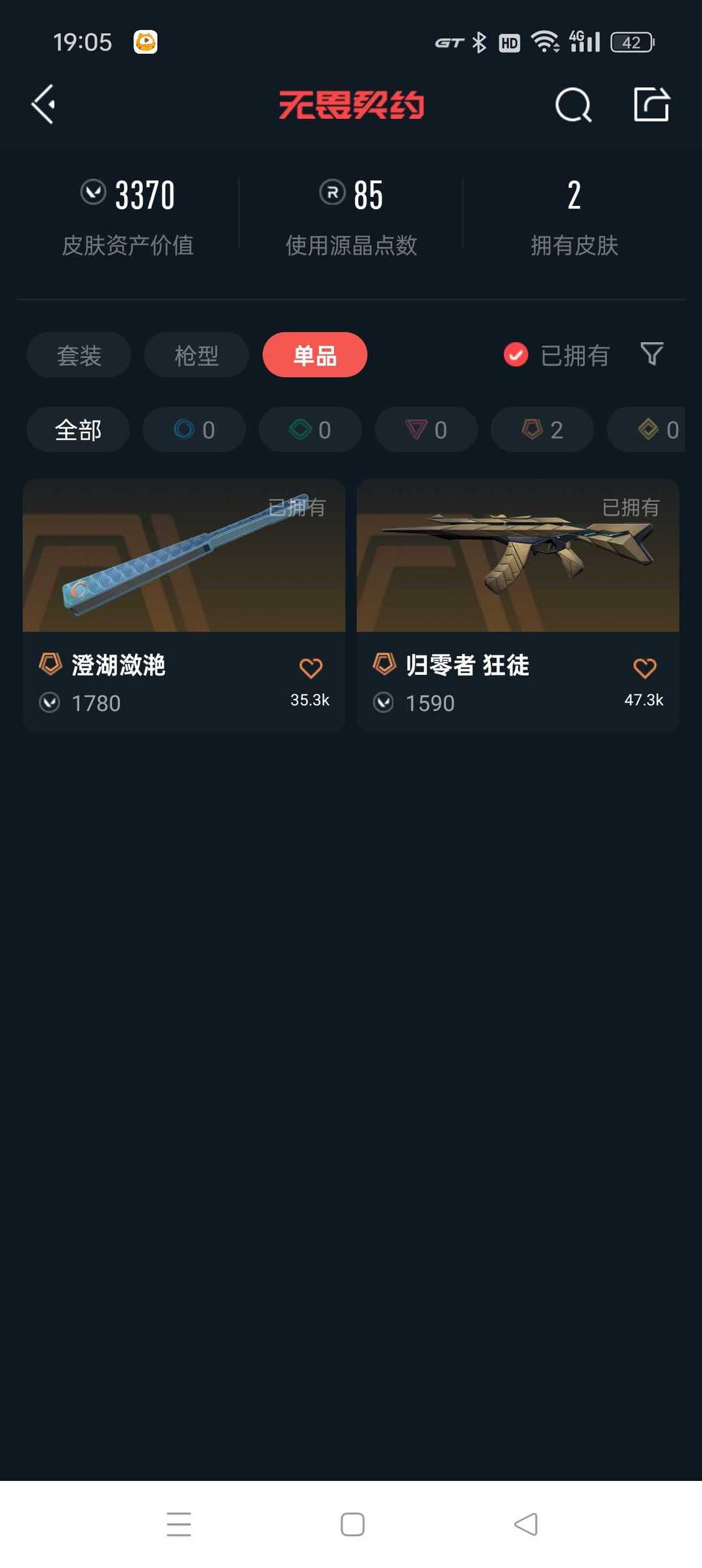Tap the battery indicator showing 42
This screenshot has height=1568, width=702.
pyautogui.click(x=632, y=41)
